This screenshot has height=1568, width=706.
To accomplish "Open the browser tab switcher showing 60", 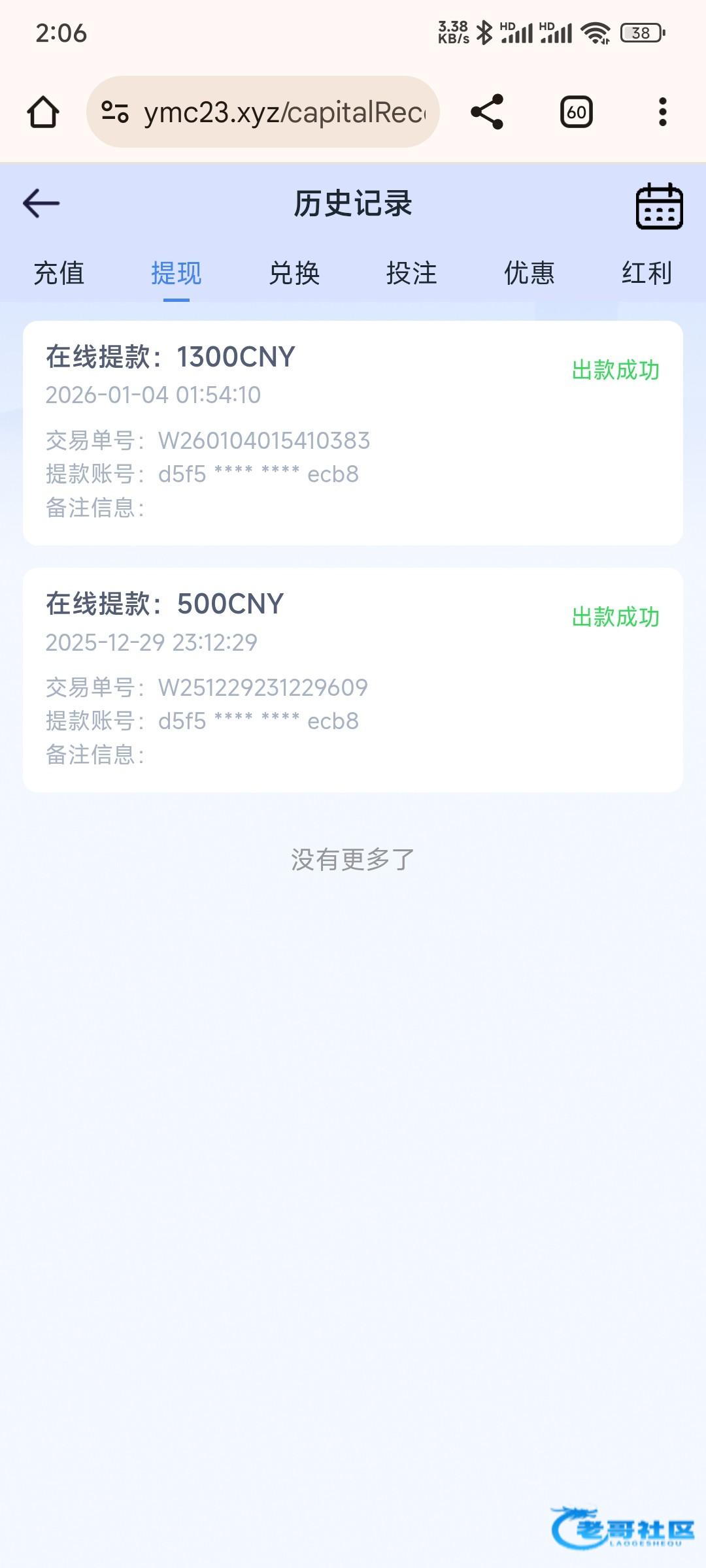I will [x=576, y=112].
